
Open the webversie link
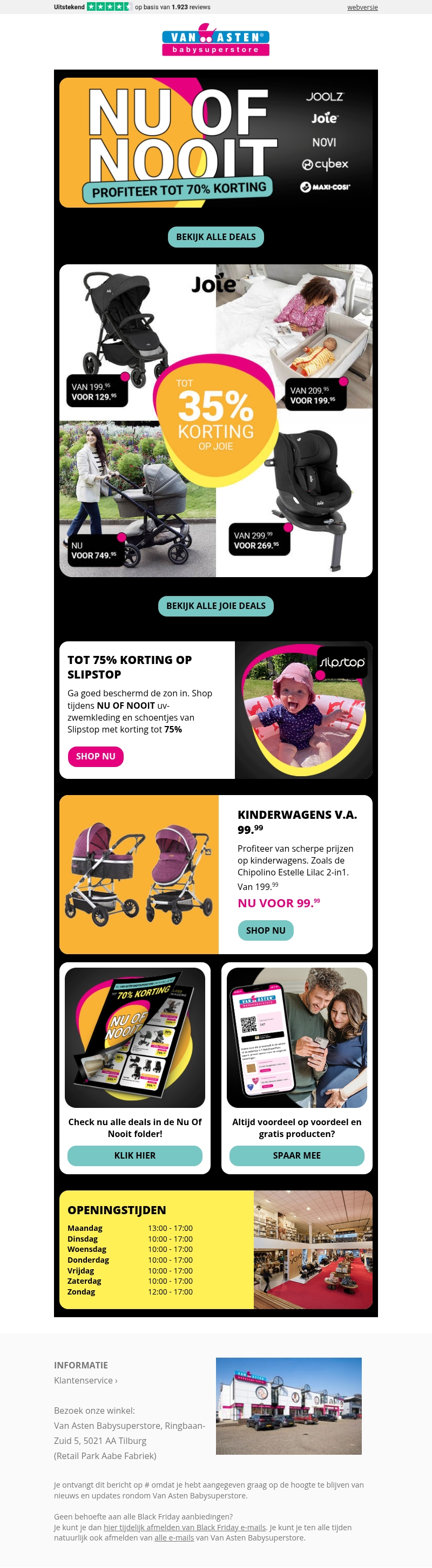362,8
